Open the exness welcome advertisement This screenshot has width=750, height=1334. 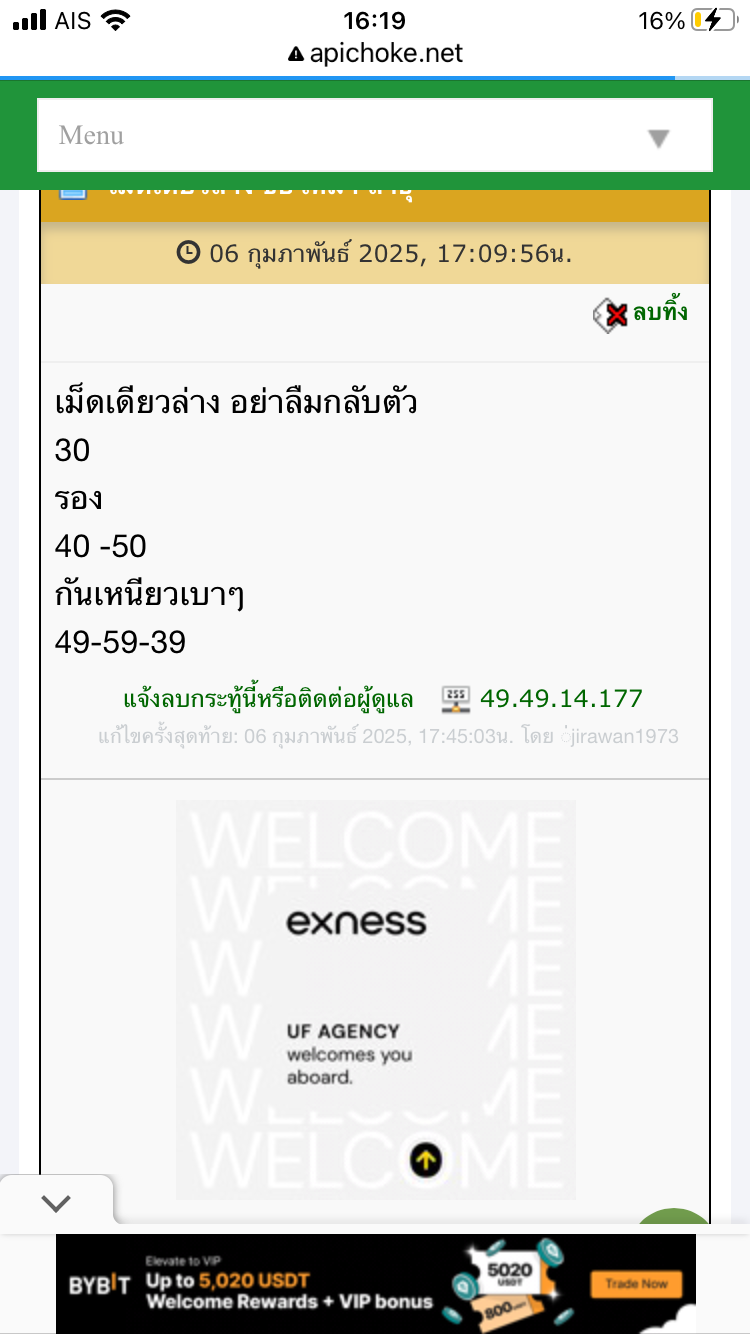(x=376, y=1000)
